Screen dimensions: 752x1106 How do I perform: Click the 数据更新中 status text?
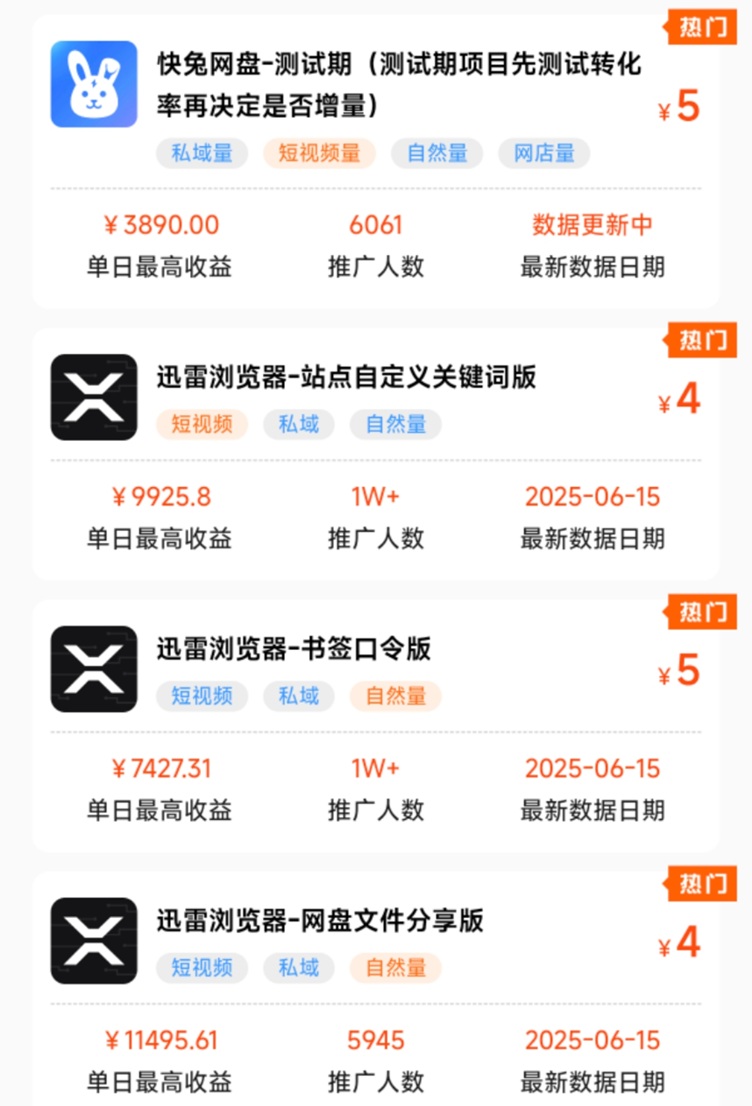point(592,225)
